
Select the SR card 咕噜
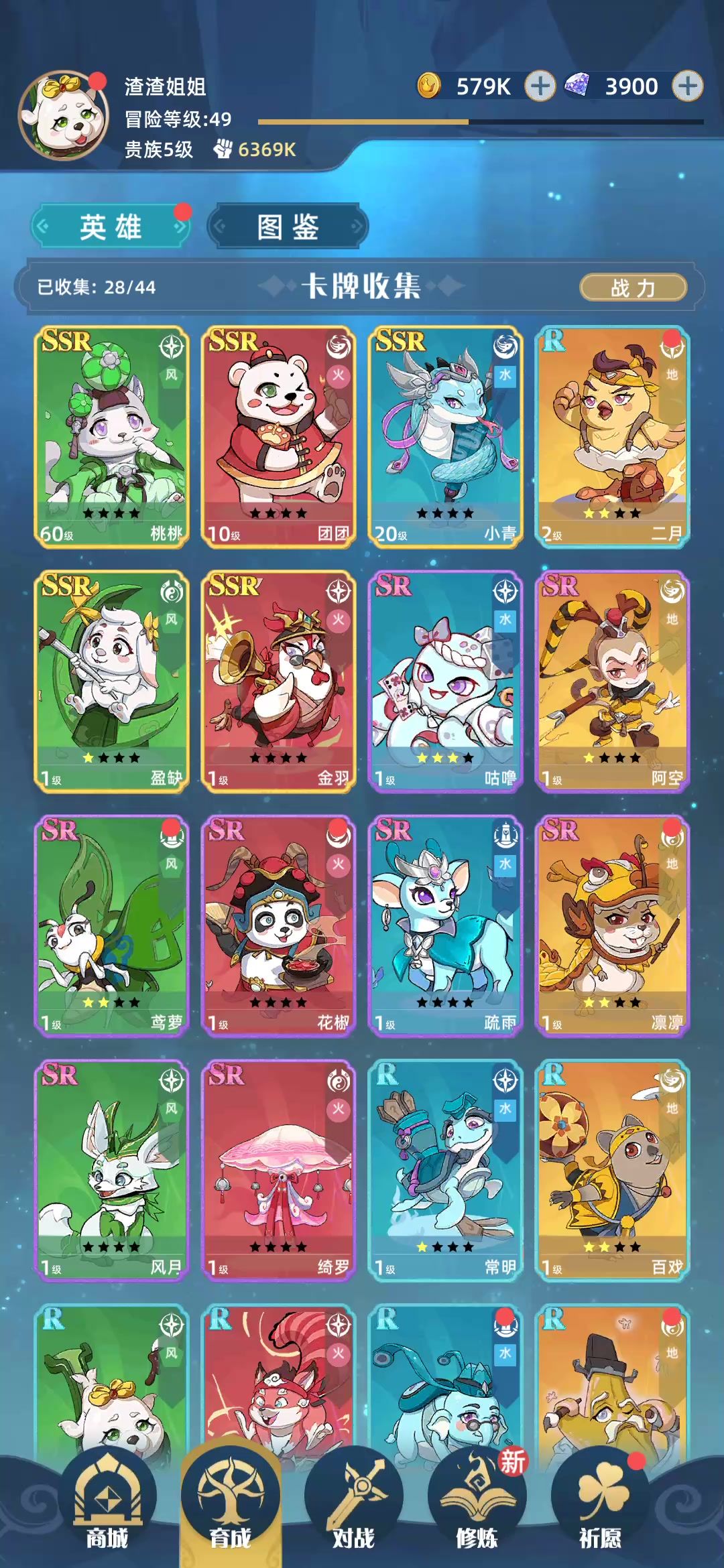tap(445, 681)
